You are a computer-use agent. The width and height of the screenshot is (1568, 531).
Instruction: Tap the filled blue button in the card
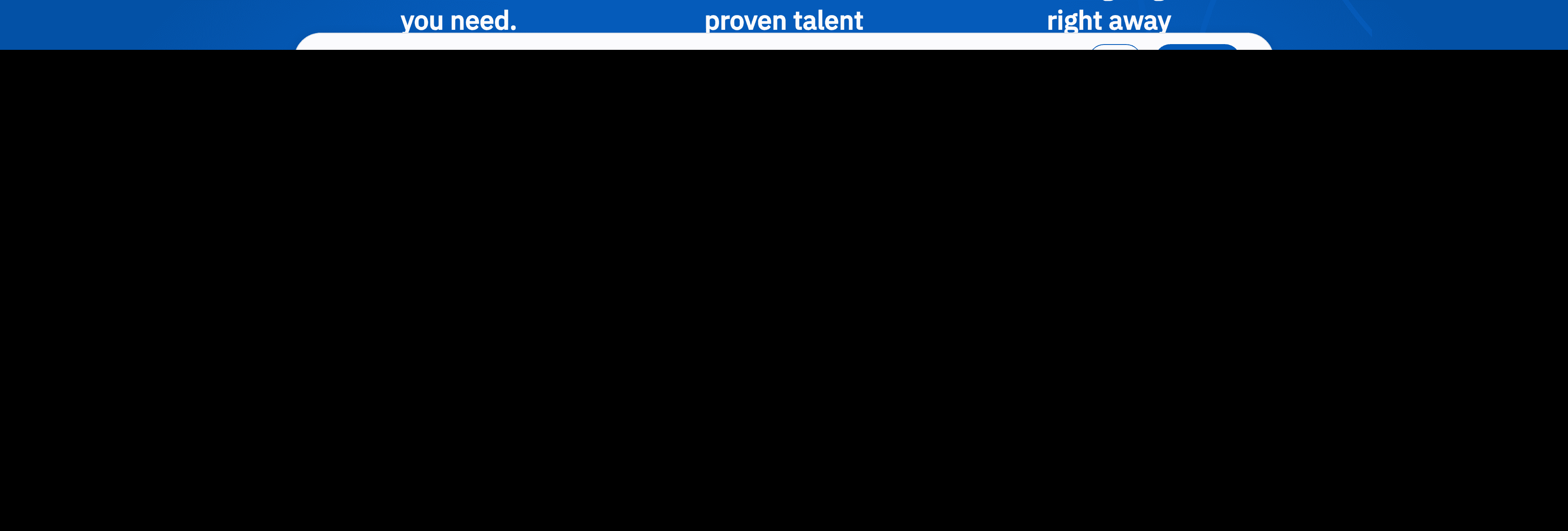pos(1197,47)
